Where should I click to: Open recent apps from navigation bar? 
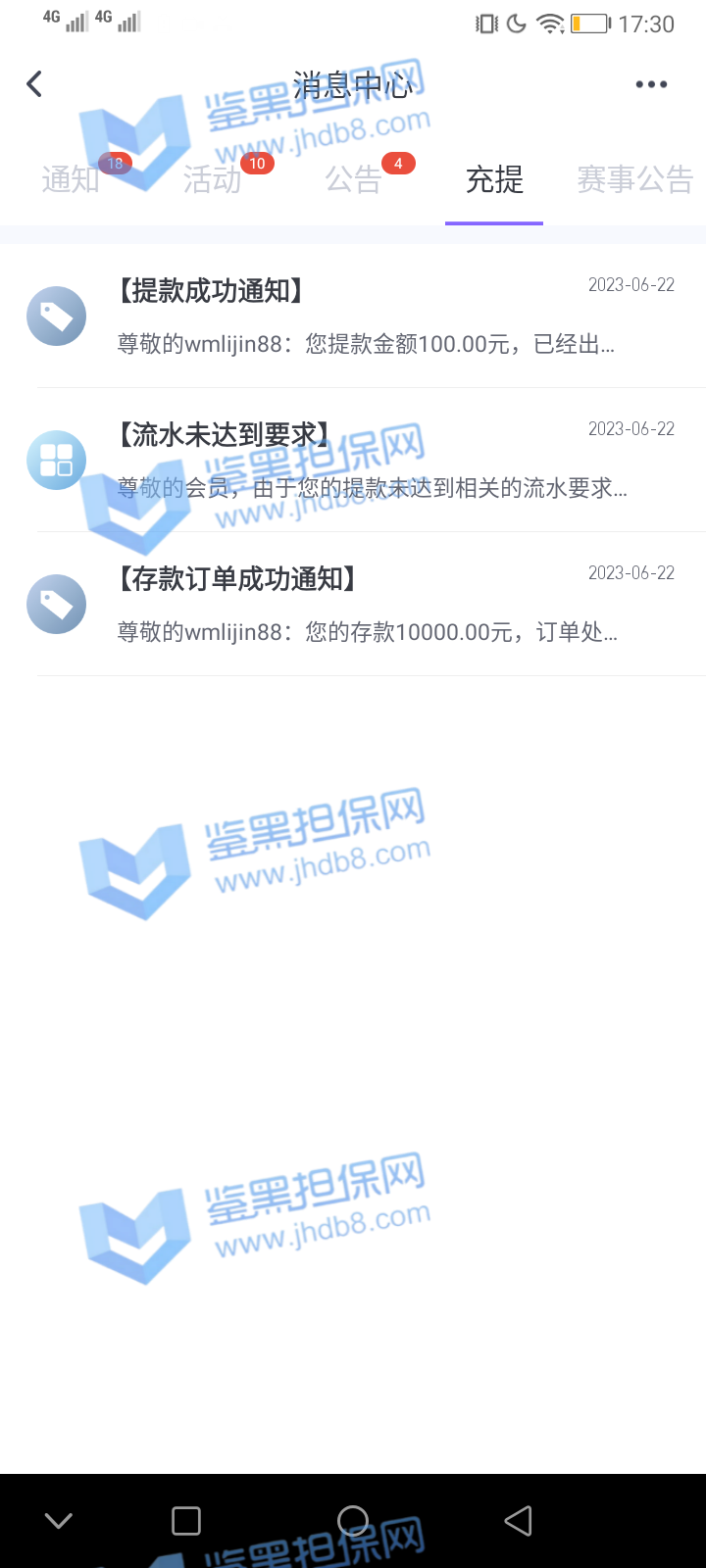point(186,1520)
